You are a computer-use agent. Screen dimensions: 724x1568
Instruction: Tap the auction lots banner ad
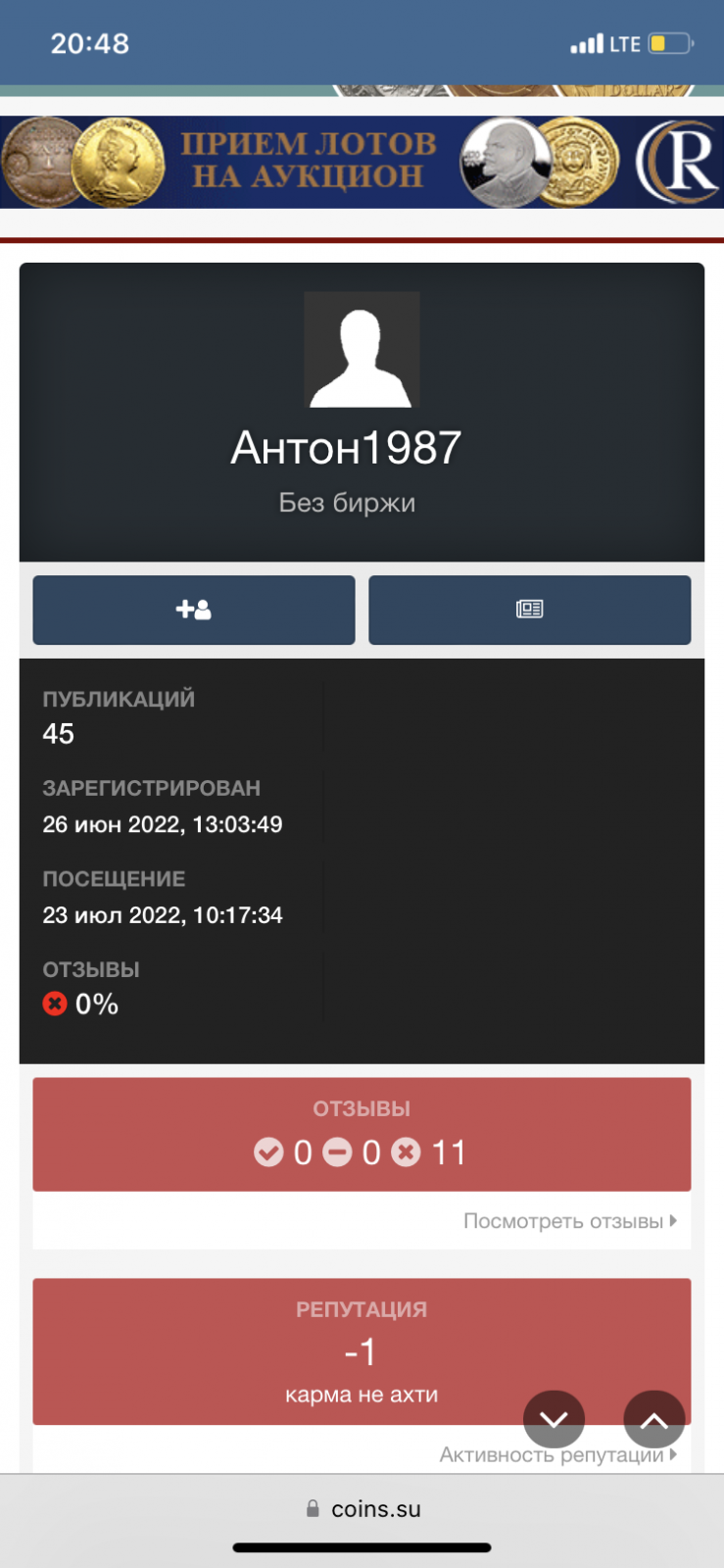pos(362,162)
